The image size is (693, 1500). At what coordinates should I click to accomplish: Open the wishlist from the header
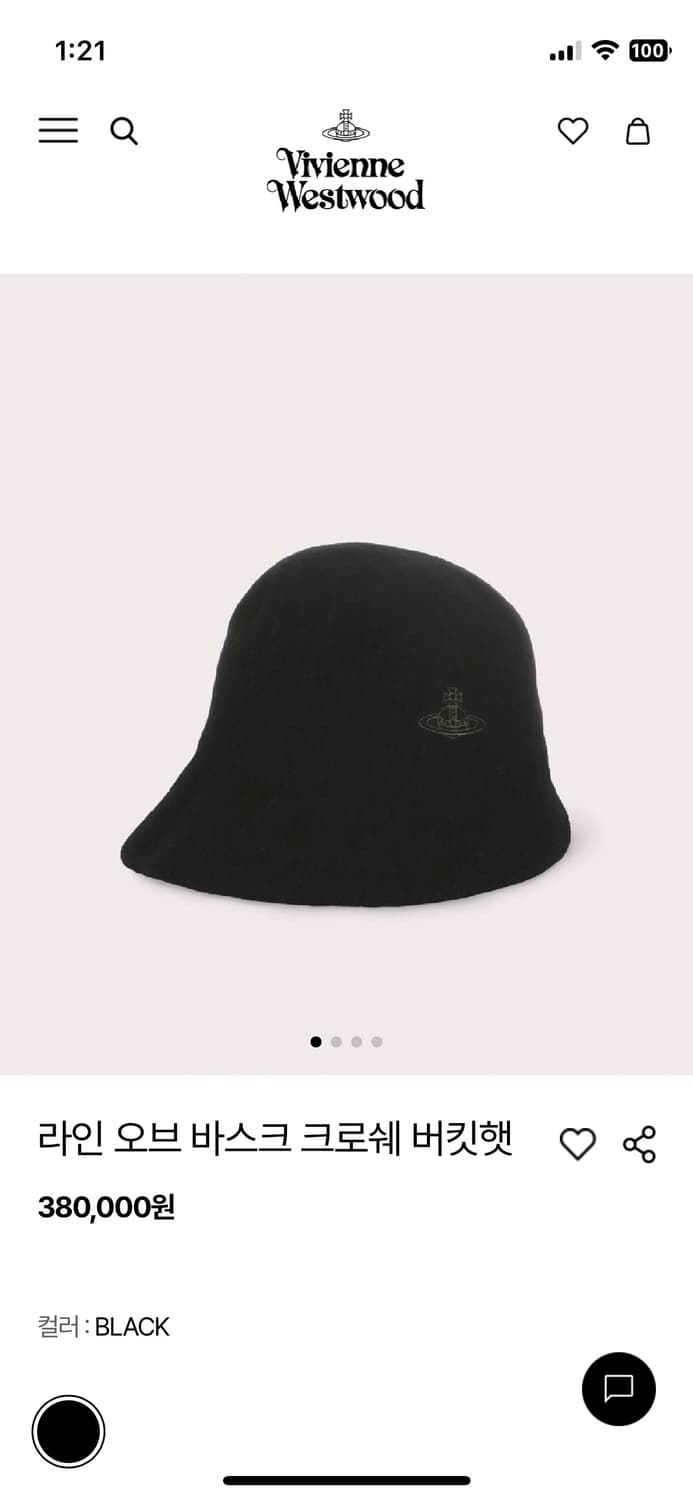573,131
